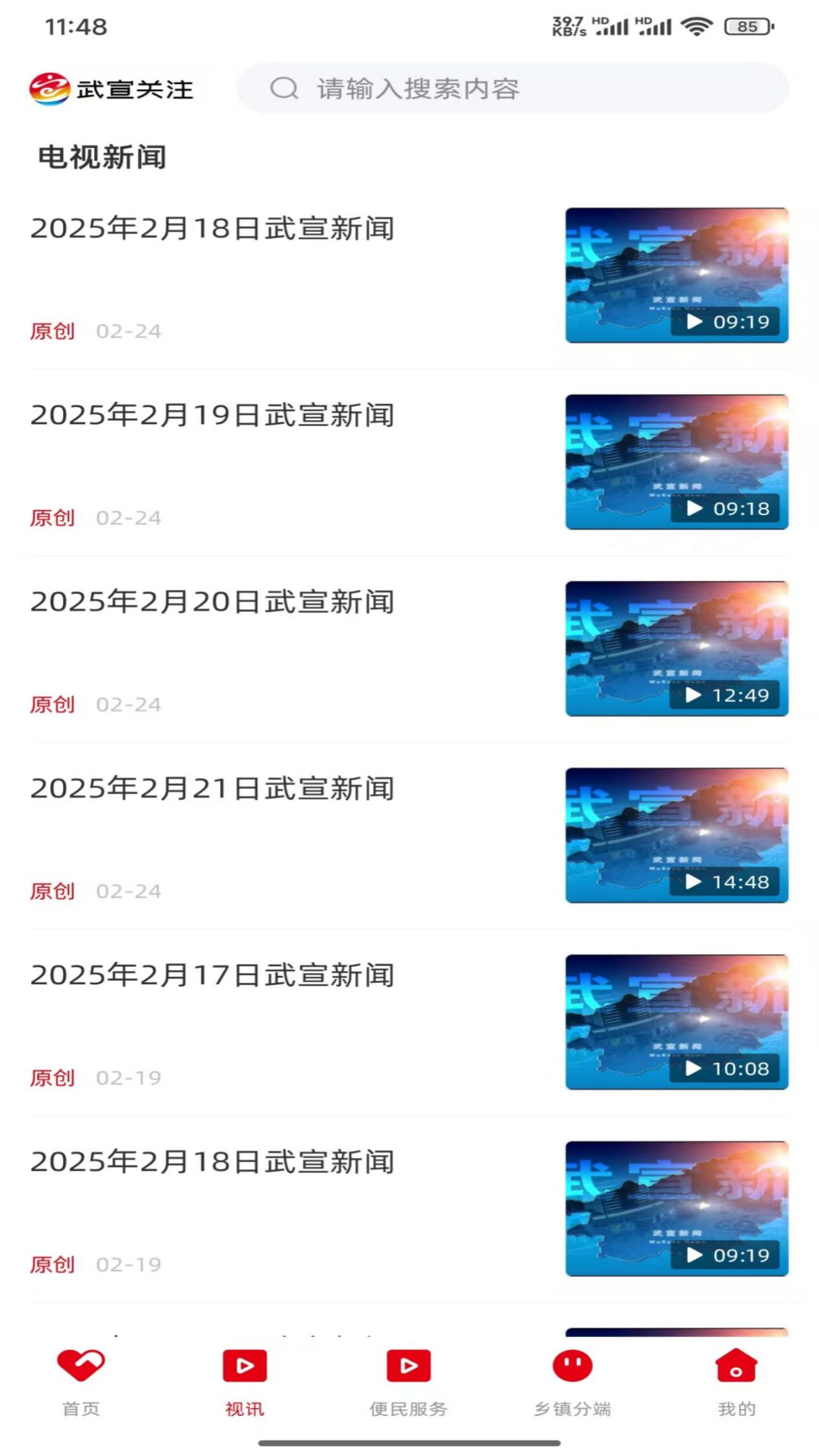Tap the search input field

(512, 88)
